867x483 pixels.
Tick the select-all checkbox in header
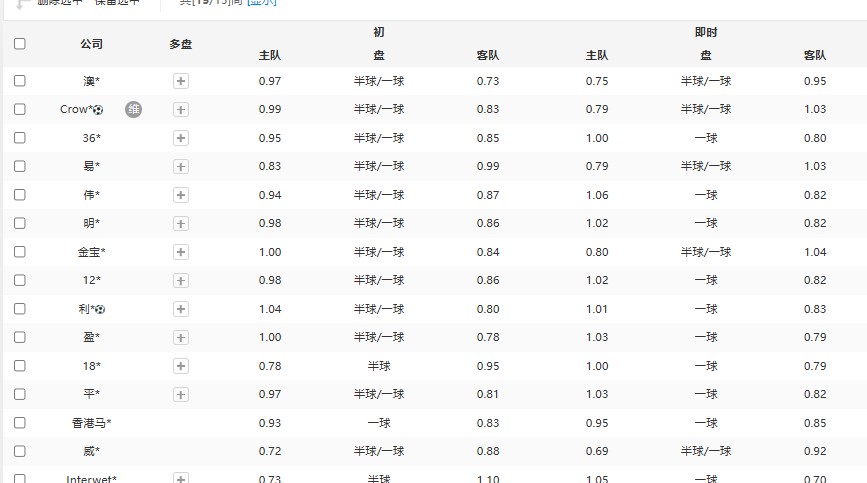(20, 44)
